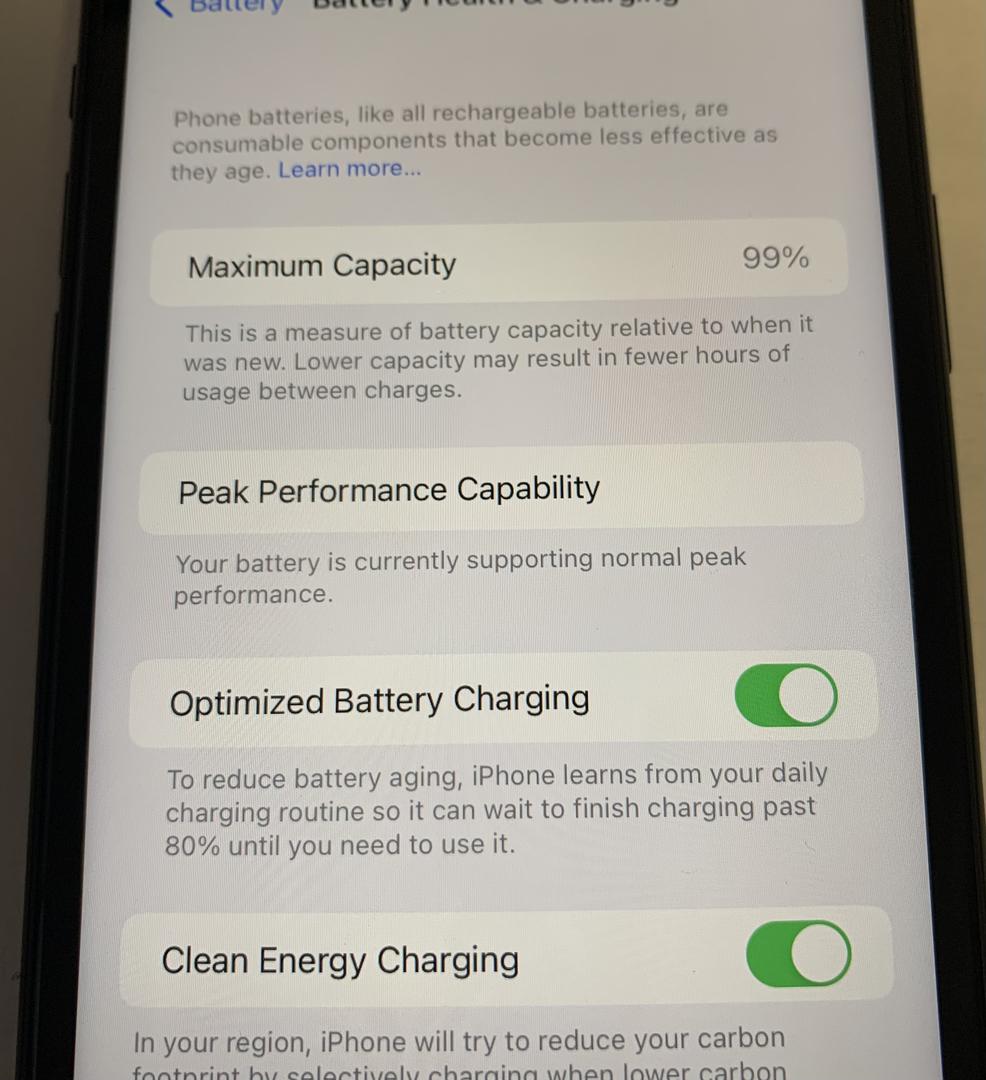Go back to Battery settings

[222, 6]
